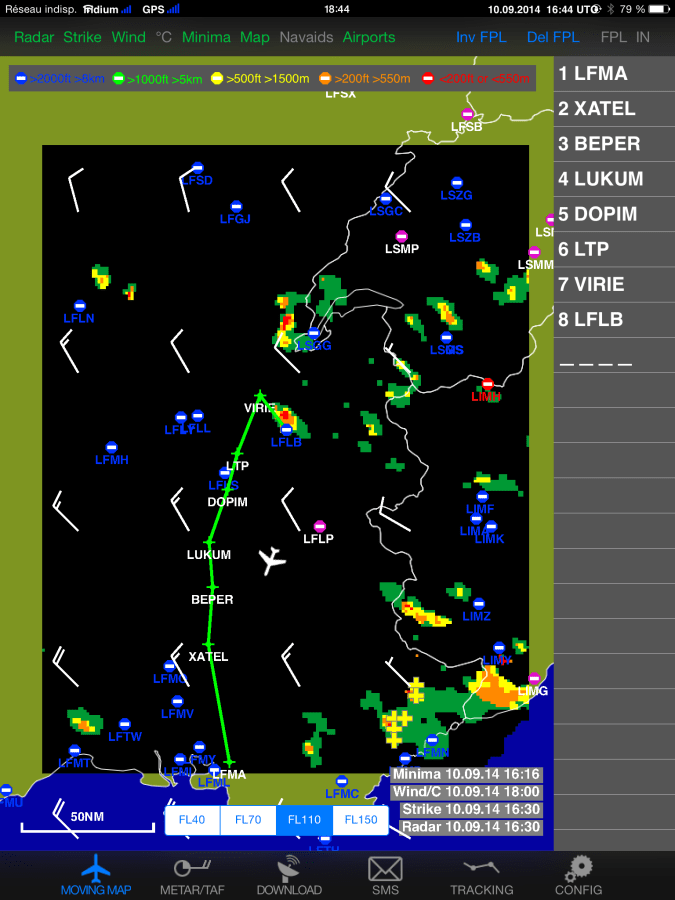Screen dimensions: 675x900
Task: Open the SMS tab
Action: [385, 875]
